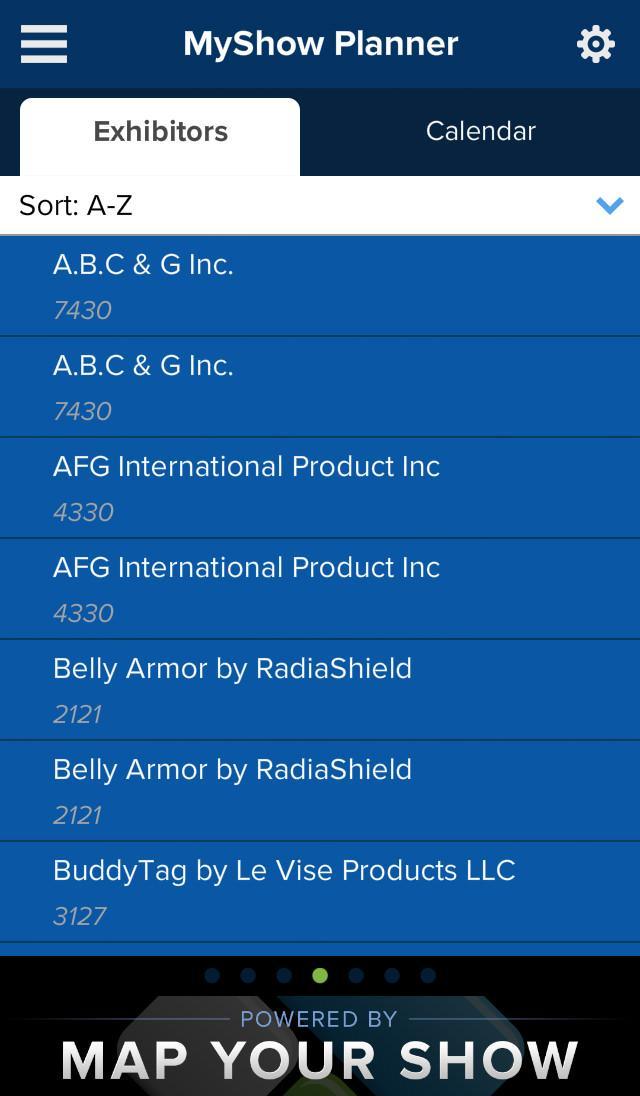
Task: Open the hamburger menu
Action: pyautogui.click(x=44, y=44)
